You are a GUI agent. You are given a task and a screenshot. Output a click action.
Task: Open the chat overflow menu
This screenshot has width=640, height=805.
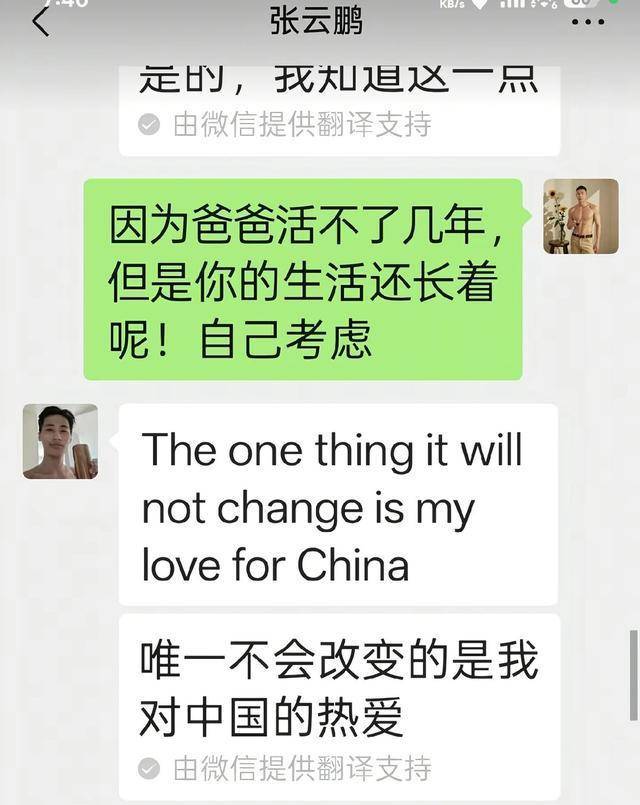tap(587, 21)
